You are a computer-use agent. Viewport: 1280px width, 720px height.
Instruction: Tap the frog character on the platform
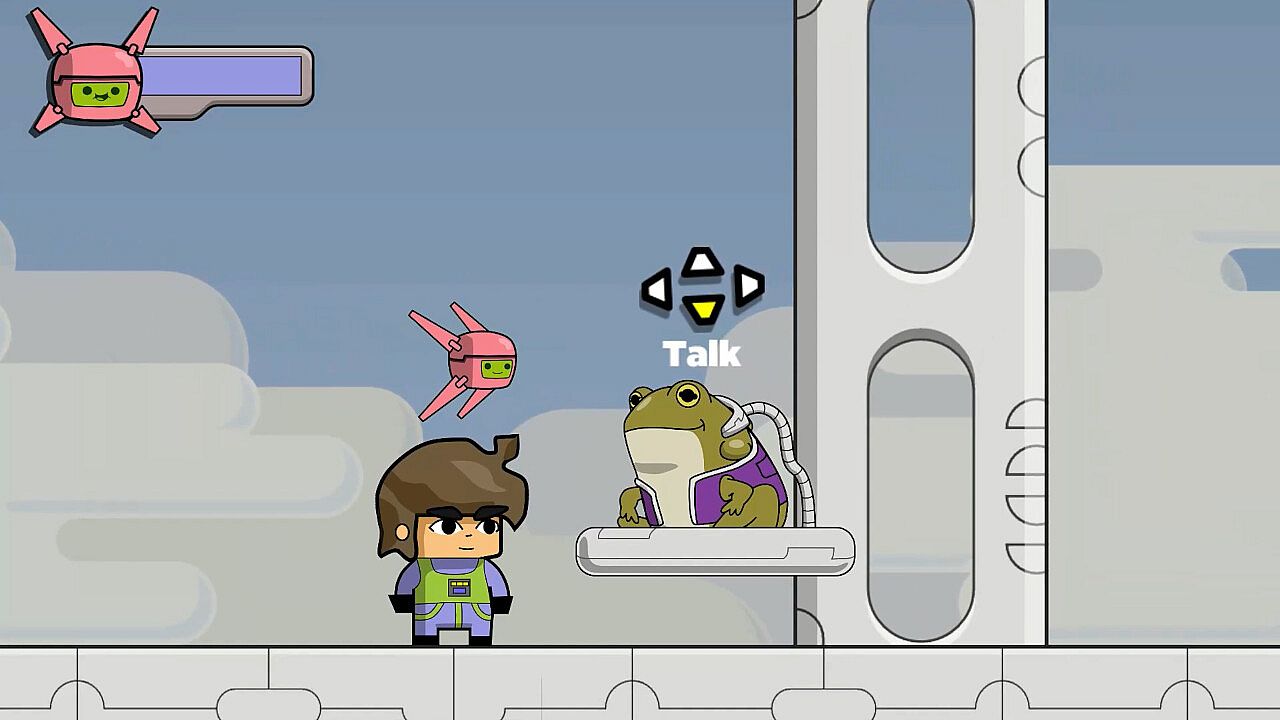pos(700,458)
